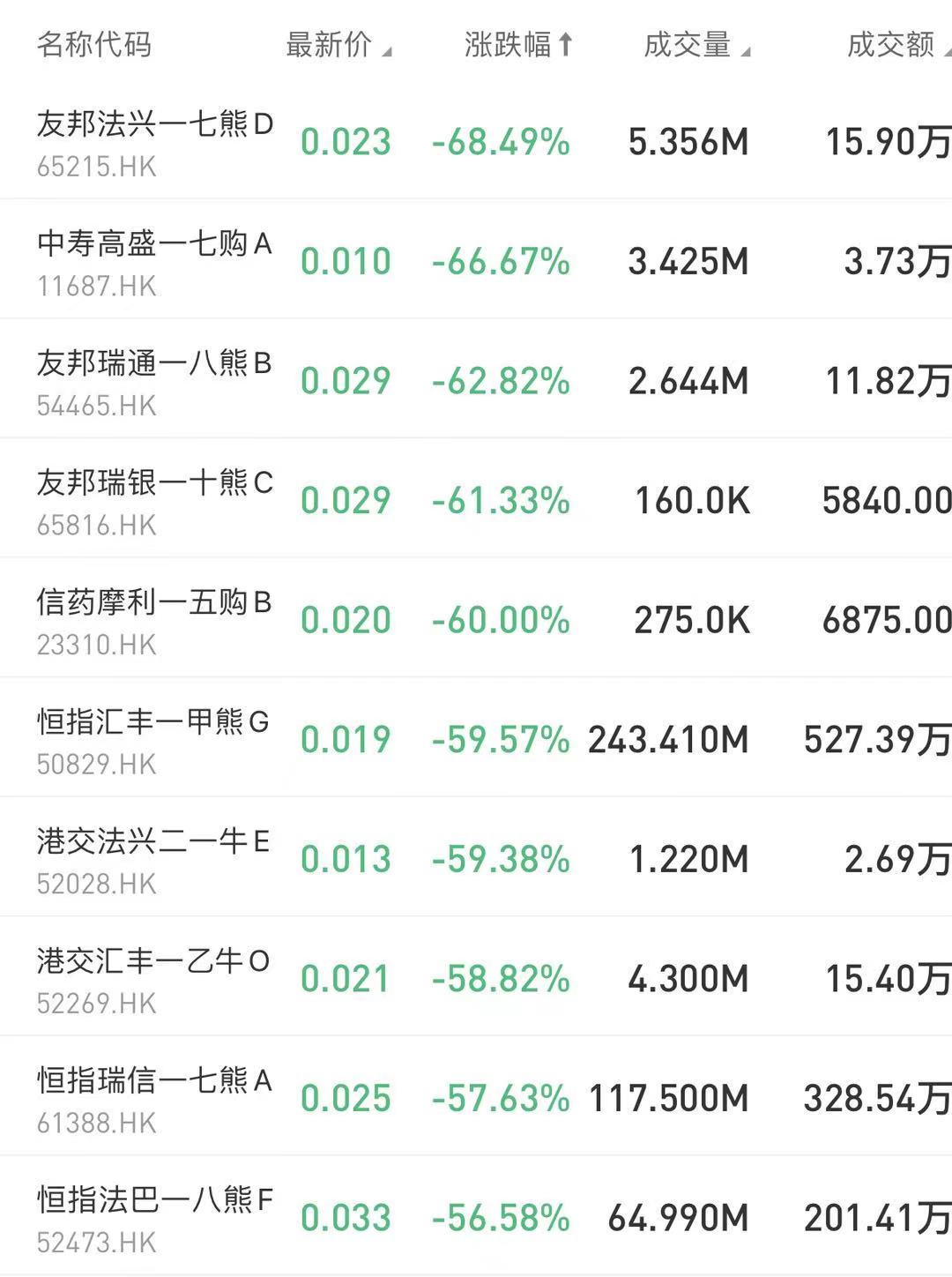
Task: Toggle sorting by 涨跌幅
Action: tap(518, 45)
